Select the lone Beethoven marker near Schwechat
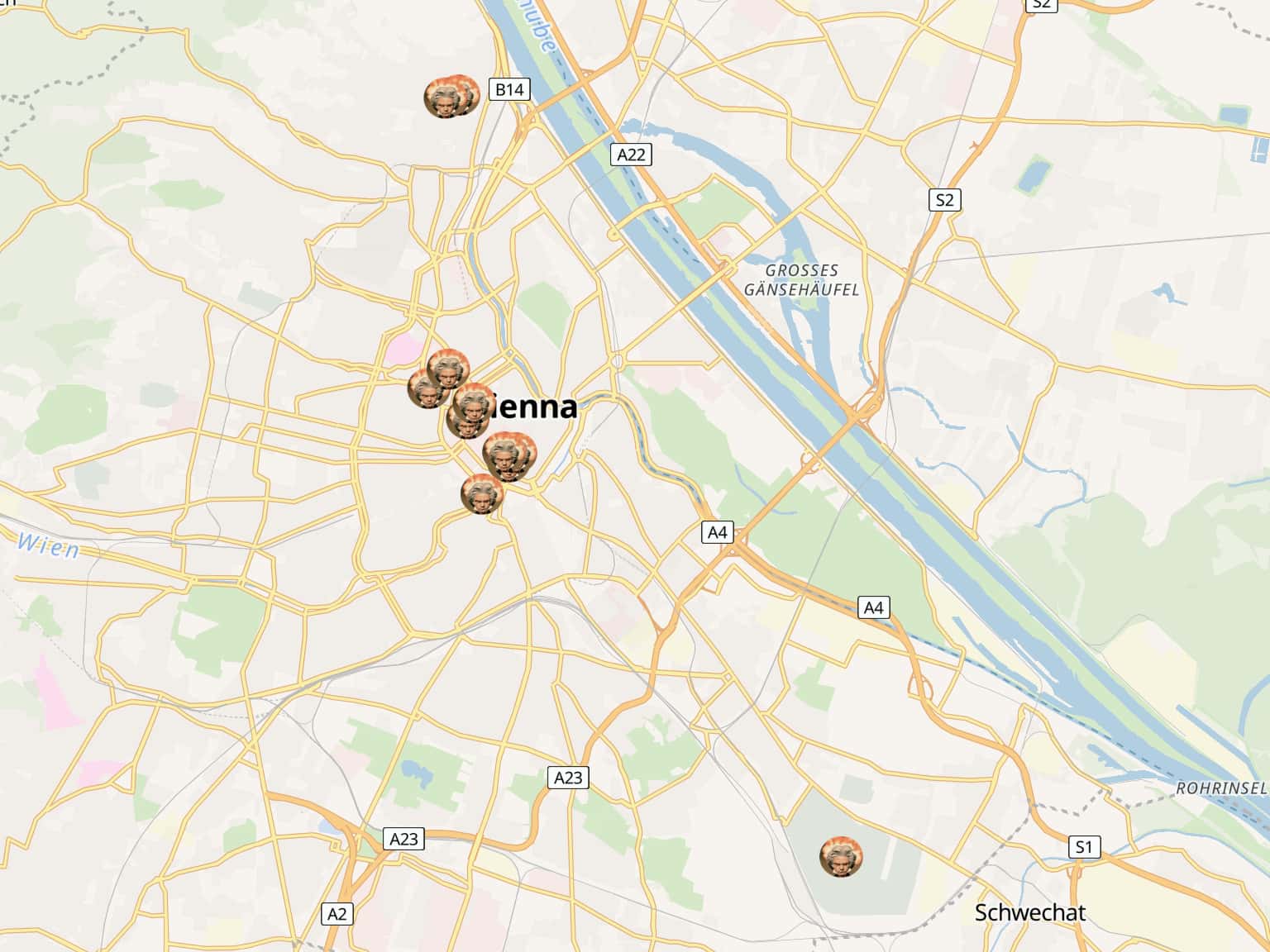Viewport: 1270px width, 952px height. [x=841, y=856]
